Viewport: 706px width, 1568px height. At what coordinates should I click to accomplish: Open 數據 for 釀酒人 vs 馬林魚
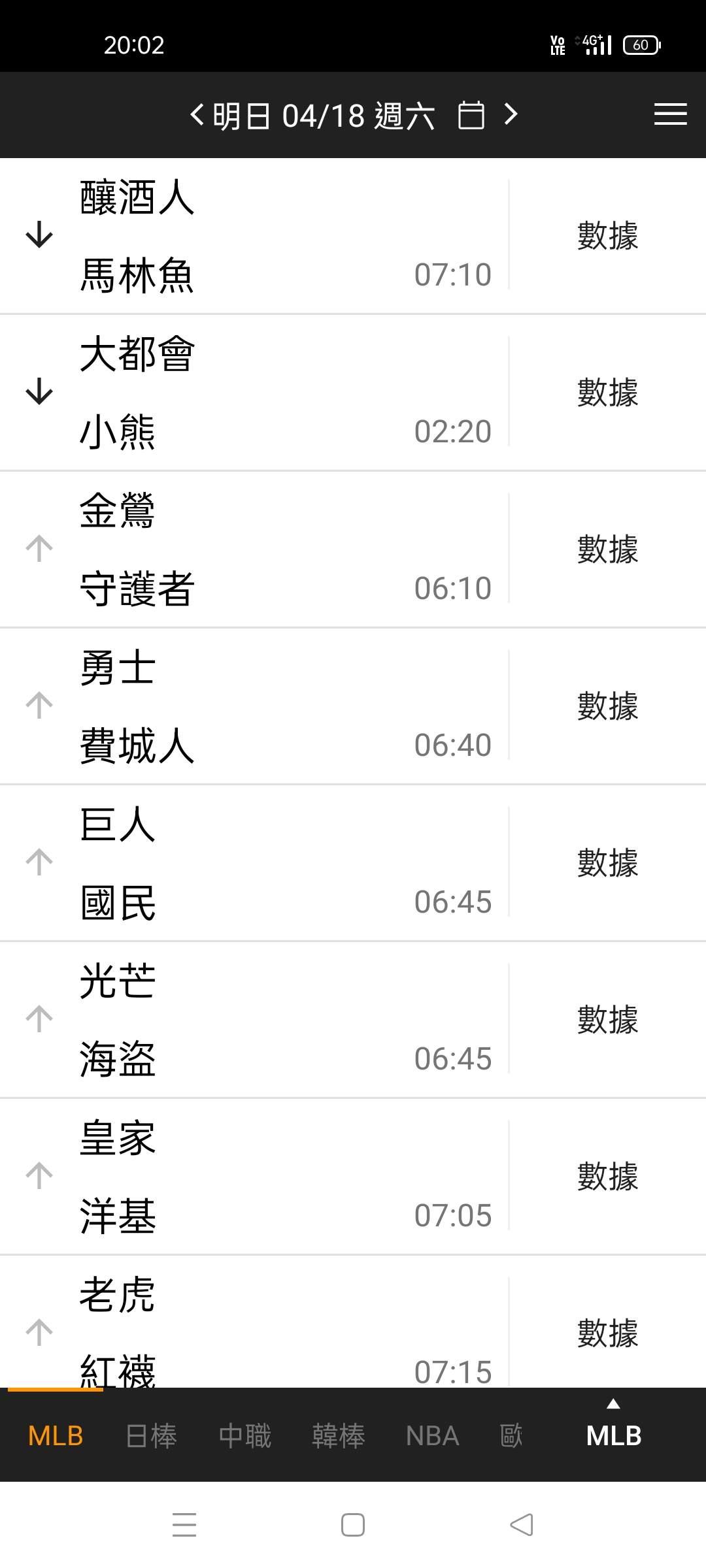(x=607, y=235)
